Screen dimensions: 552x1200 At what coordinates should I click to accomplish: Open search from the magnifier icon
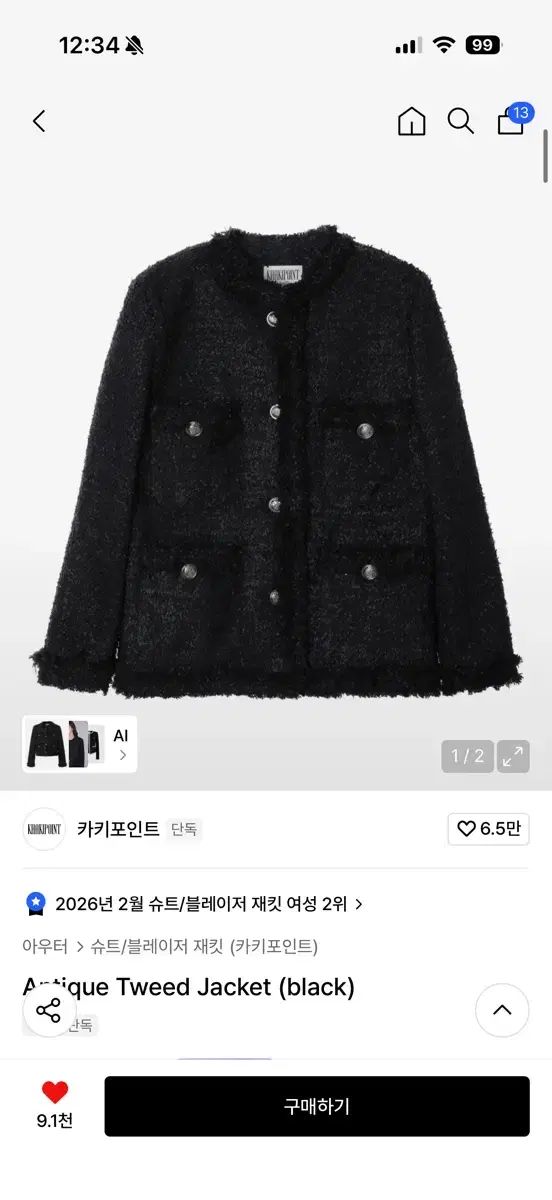[460, 121]
